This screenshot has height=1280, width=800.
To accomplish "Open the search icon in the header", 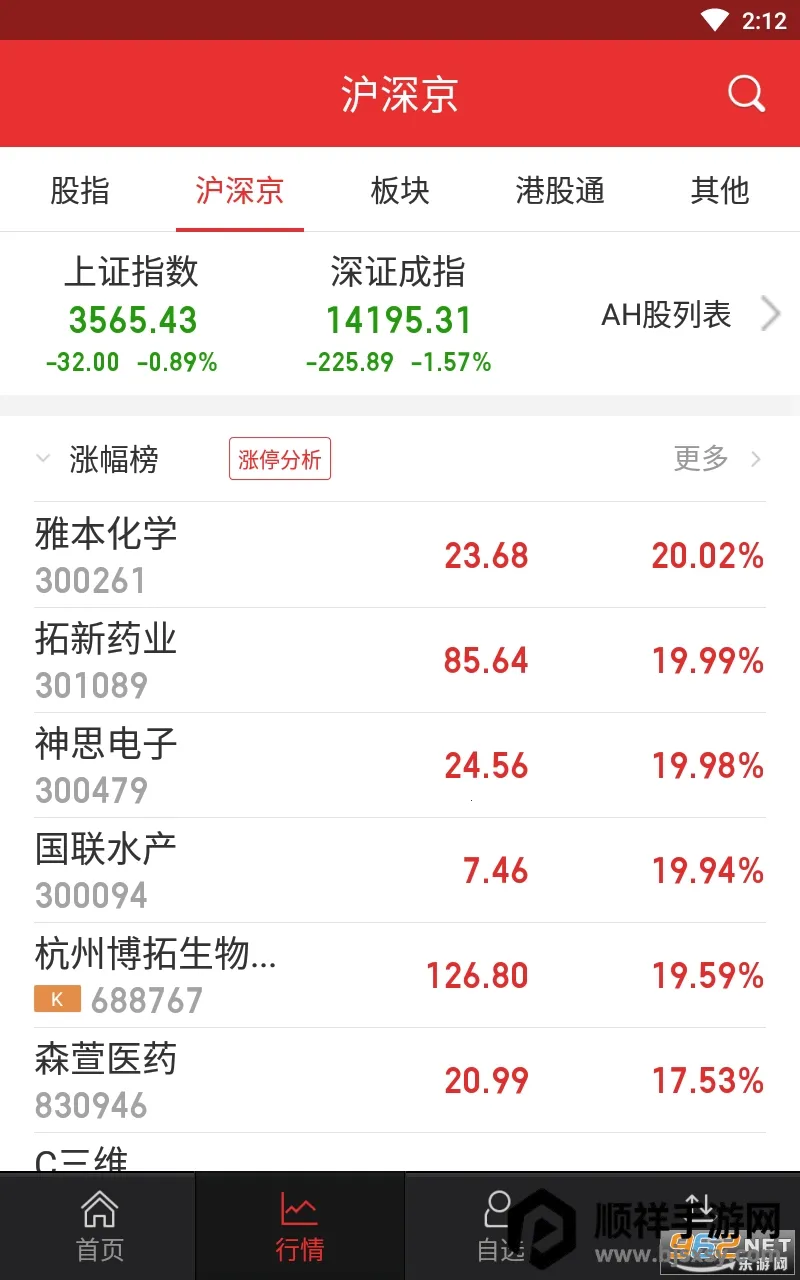I will (x=746, y=94).
